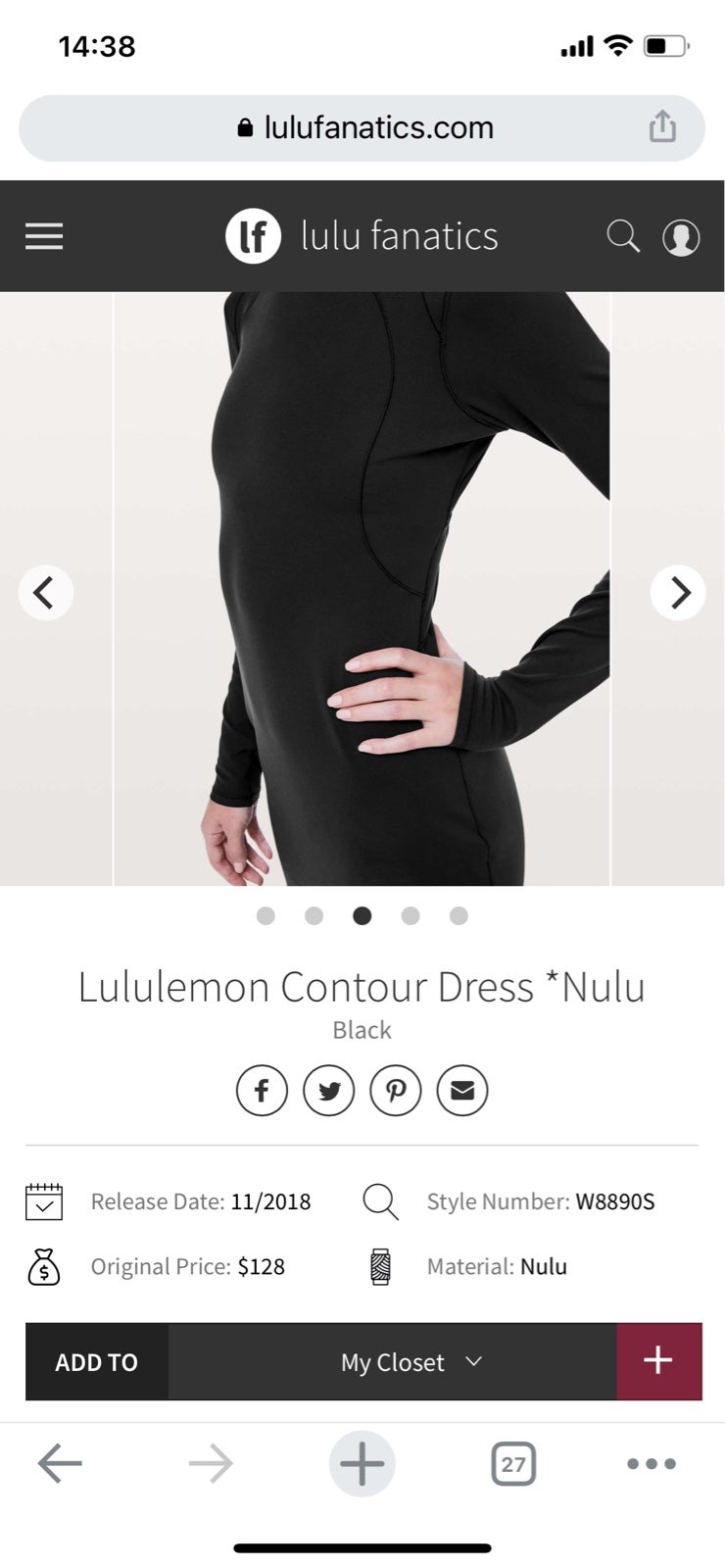This screenshot has height=1568, width=725.
Task: Share the dress on Twitter
Action: 328,1090
